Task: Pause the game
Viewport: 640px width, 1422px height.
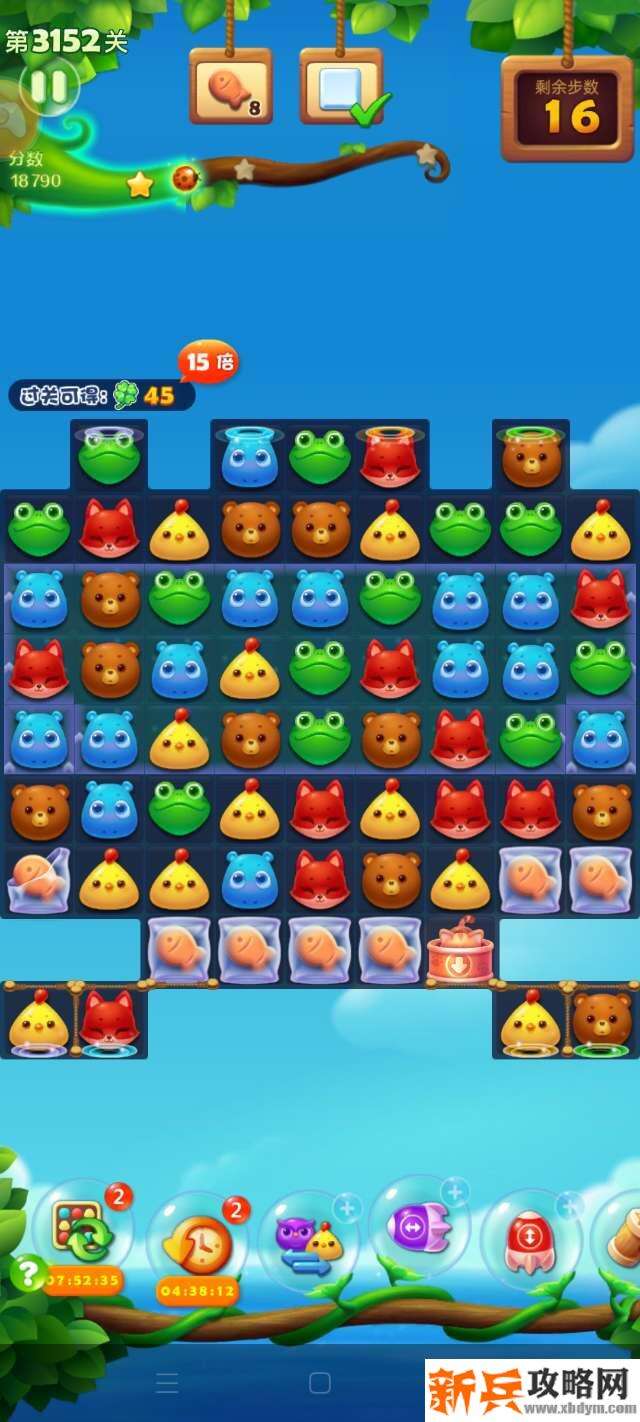Action: pos(47,87)
